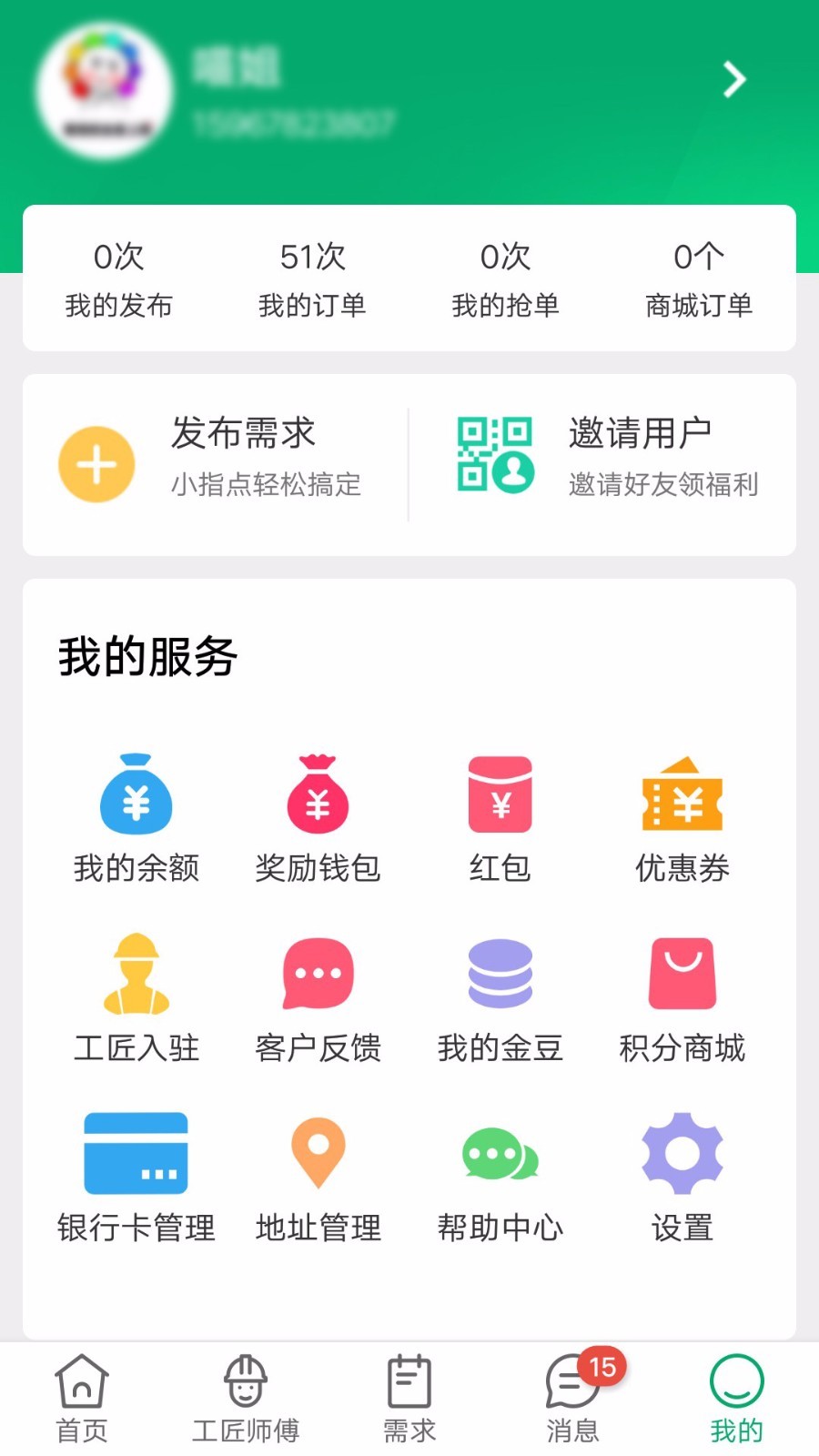Switch to the 消息 tab
This screenshot has width=819, height=1456.
[573, 1399]
